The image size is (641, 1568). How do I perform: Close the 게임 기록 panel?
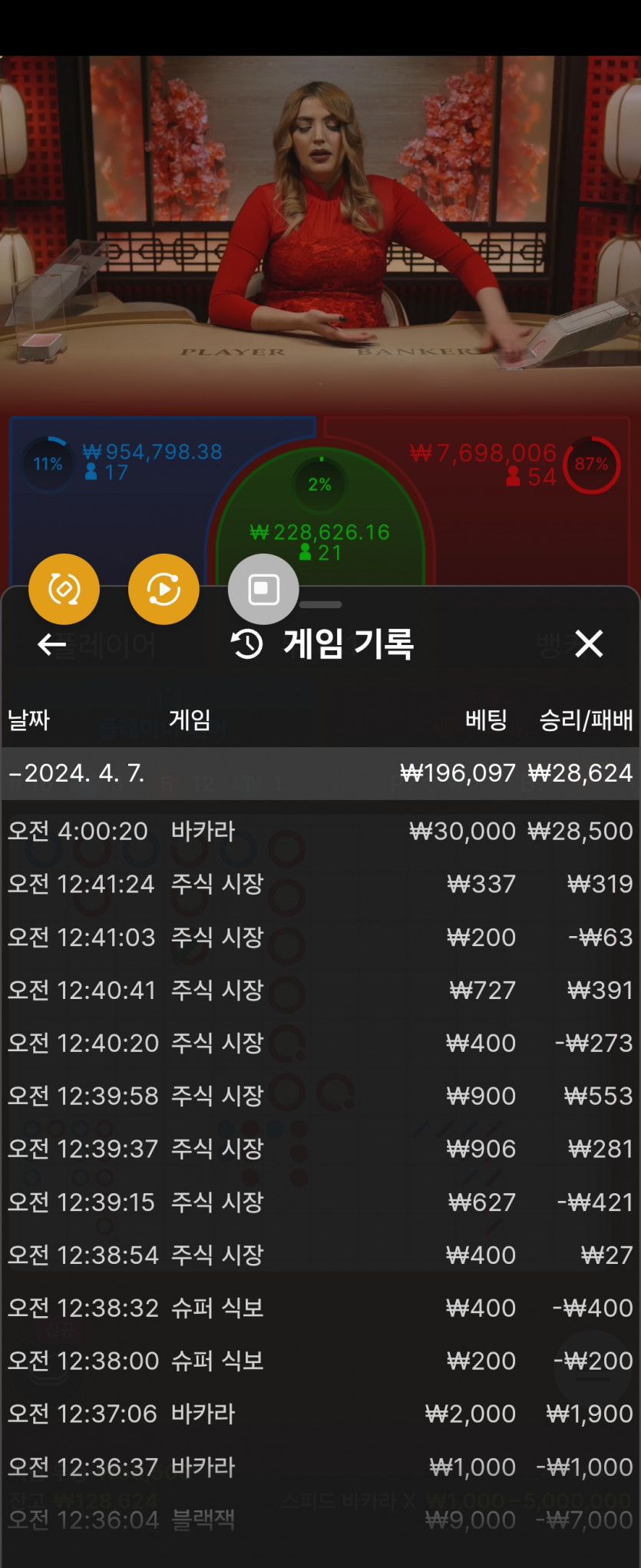point(589,643)
